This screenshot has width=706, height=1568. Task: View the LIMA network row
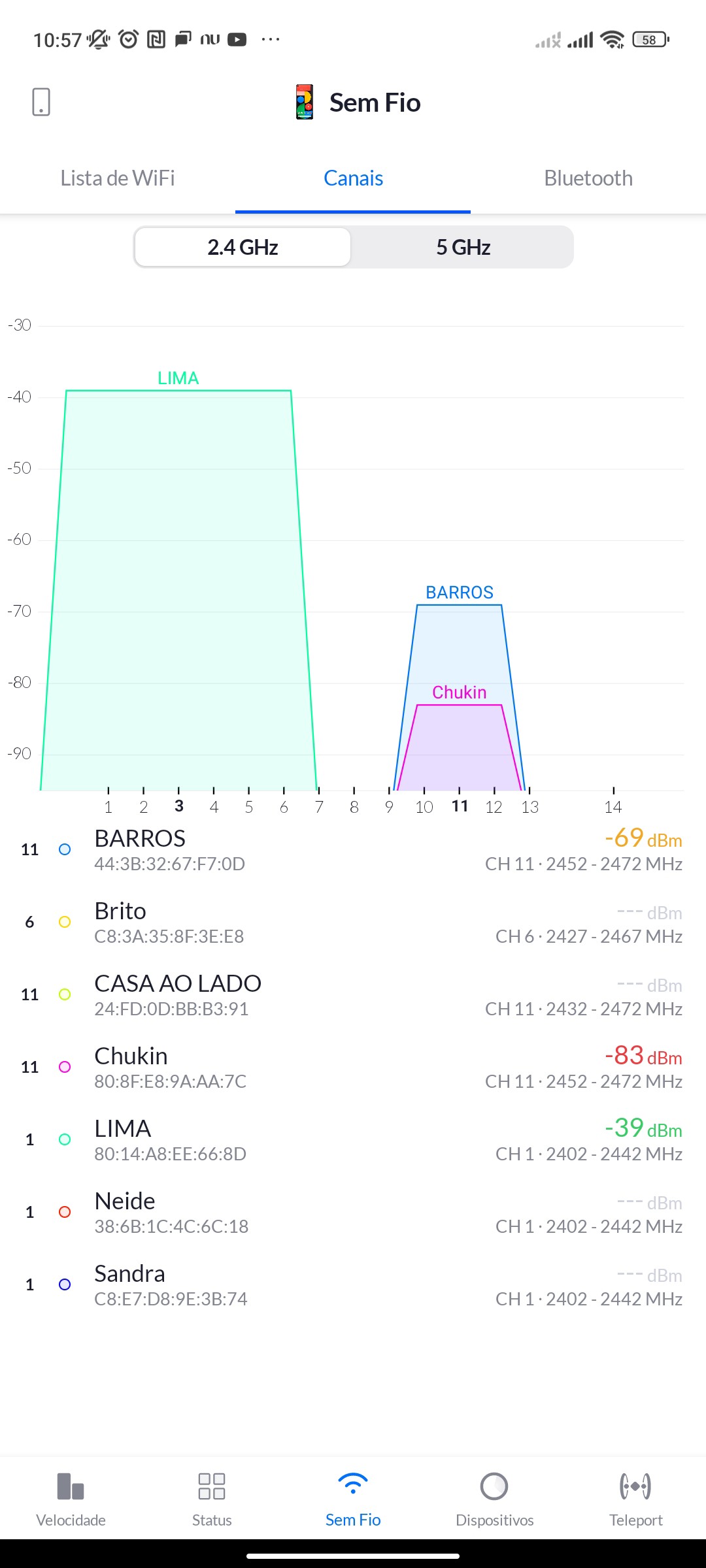pyautogui.click(x=353, y=1140)
